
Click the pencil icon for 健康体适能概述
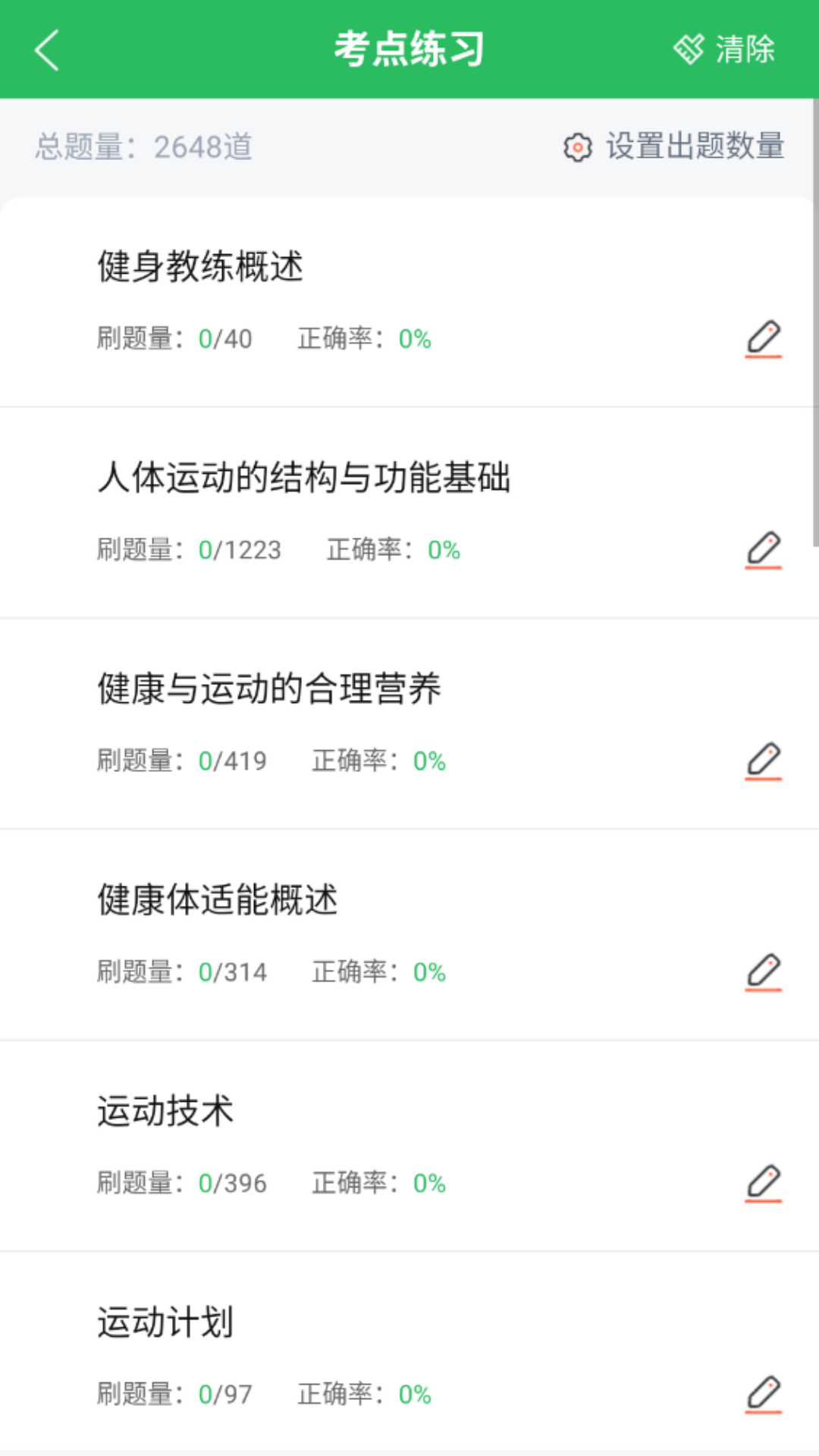point(764,971)
